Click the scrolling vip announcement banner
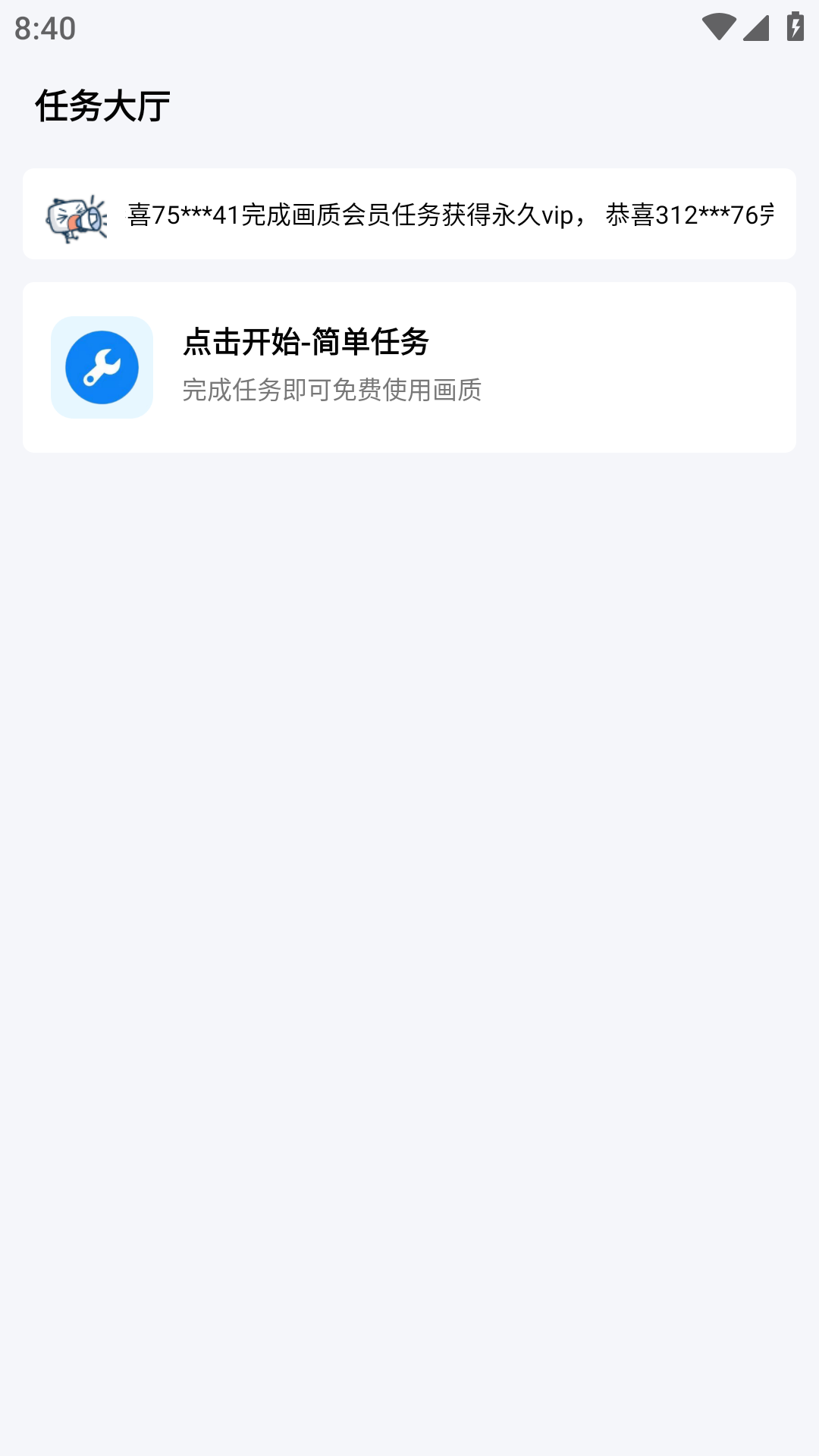The image size is (819, 1456). click(x=409, y=215)
